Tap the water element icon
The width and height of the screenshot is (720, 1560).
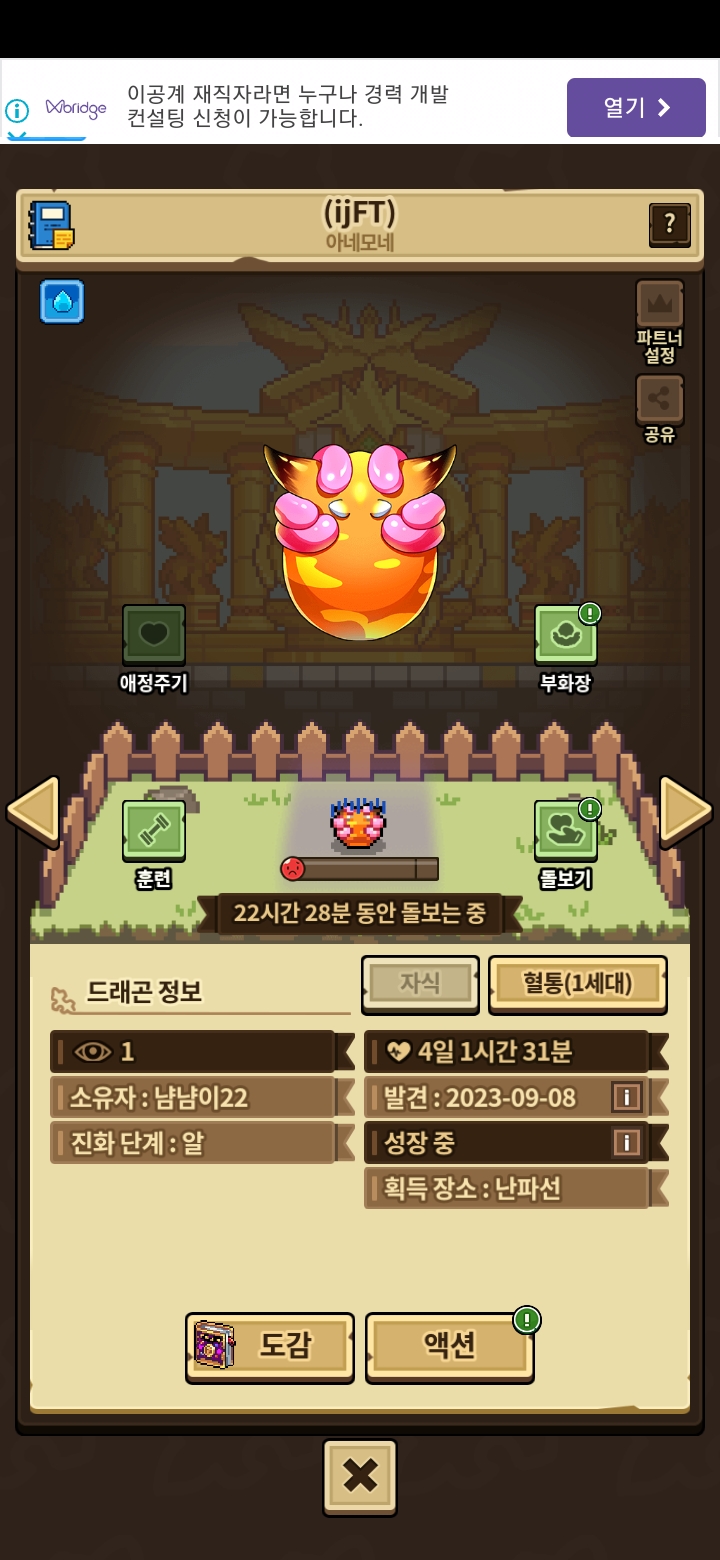click(62, 301)
